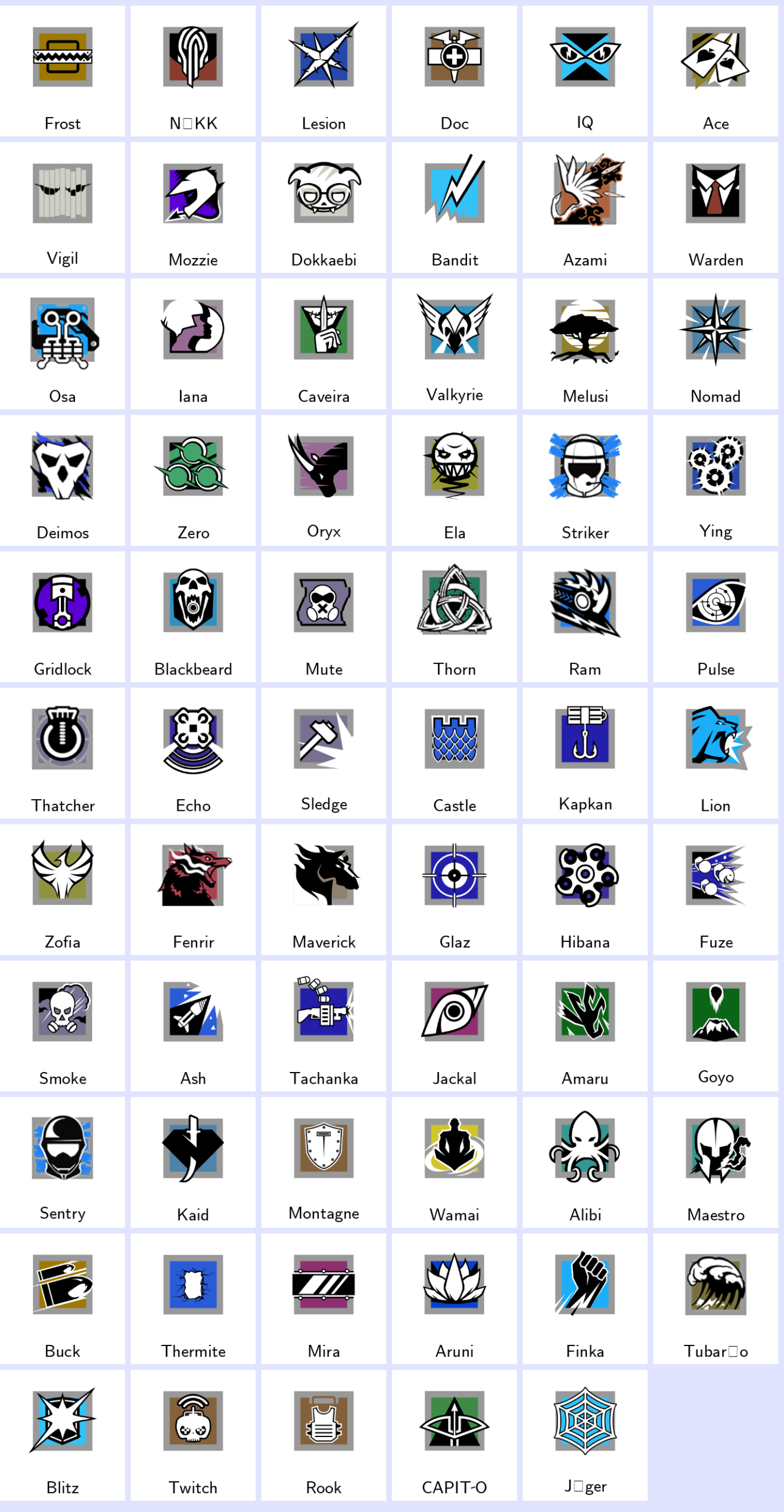Open the Hibana operator card

tap(584, 890)
